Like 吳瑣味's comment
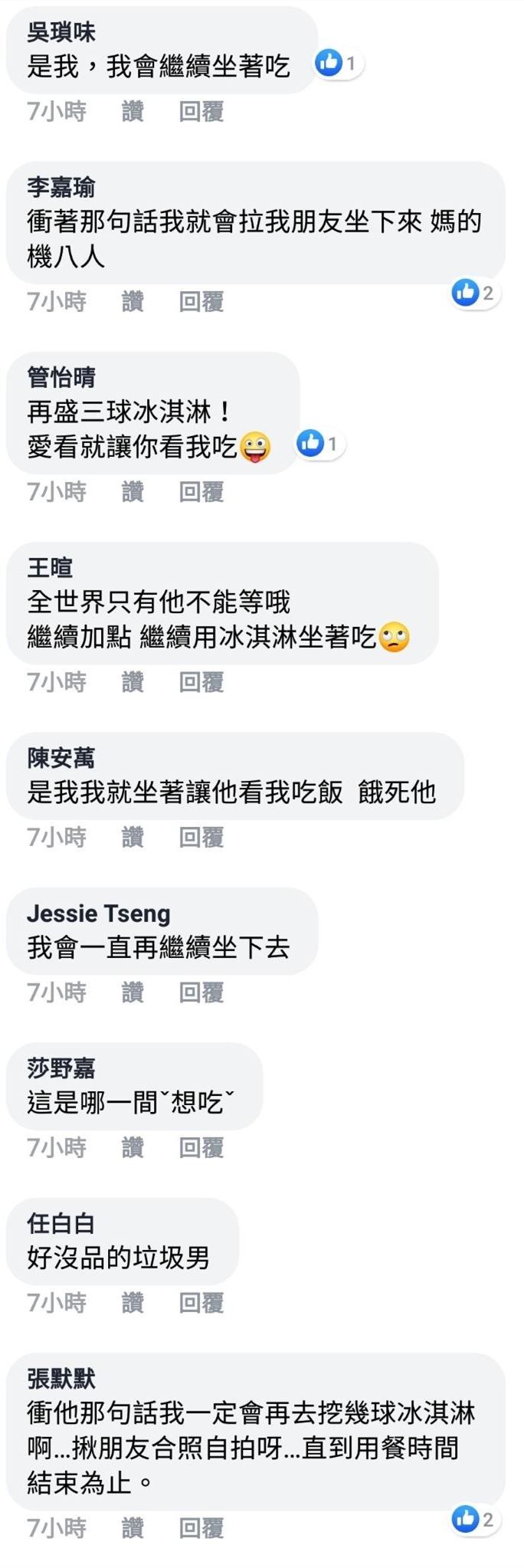Screen dimensions: 524x1568 click(132, 112)
